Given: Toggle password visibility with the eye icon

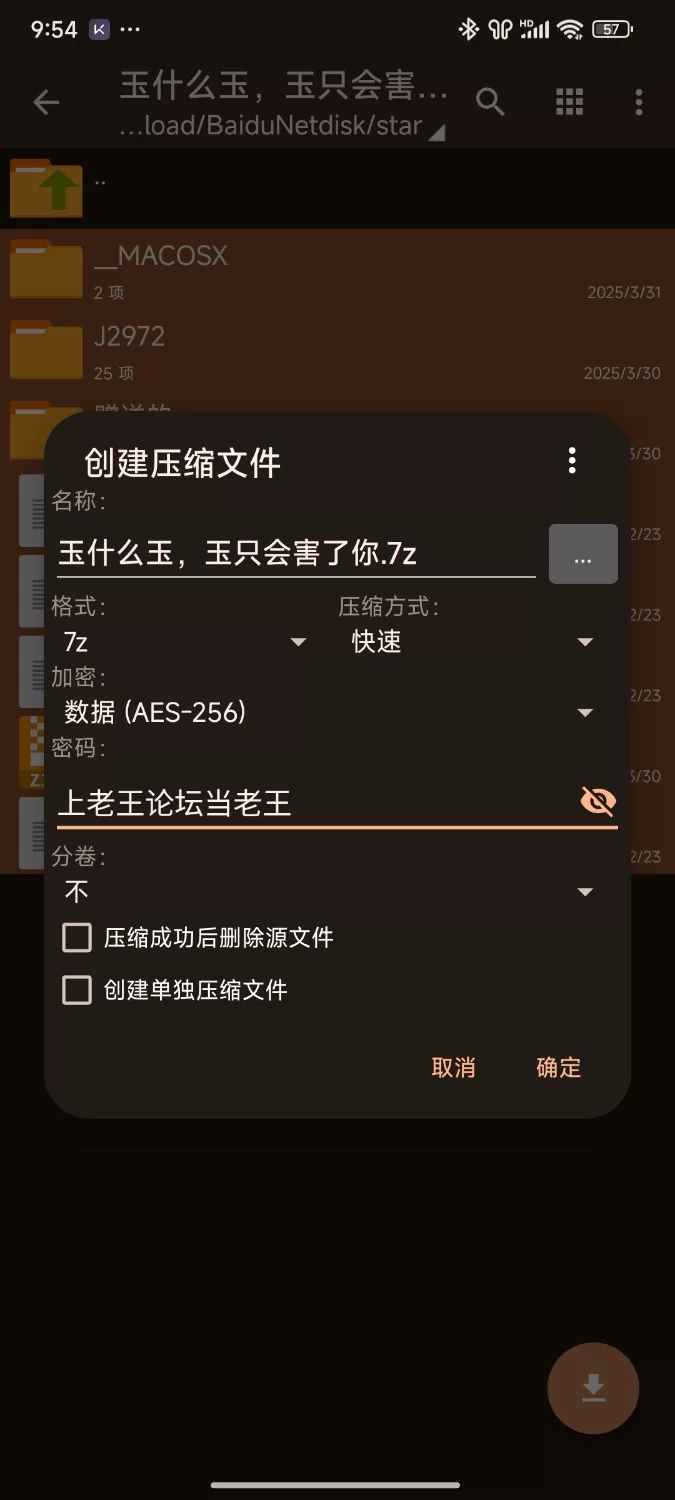Looking at the screenshot, I should coord(598,801).
